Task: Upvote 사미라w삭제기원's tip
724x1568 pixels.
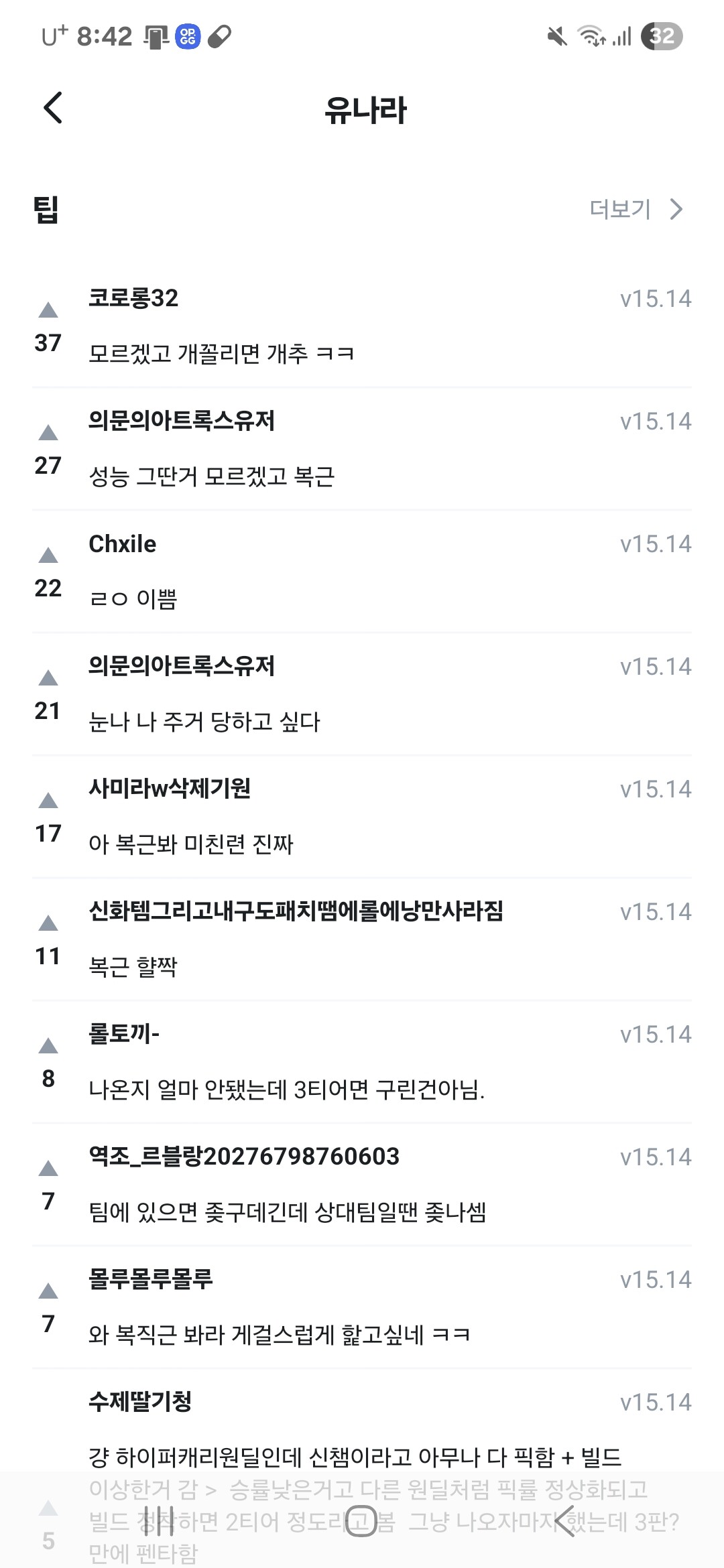Action: coord(48,801)
